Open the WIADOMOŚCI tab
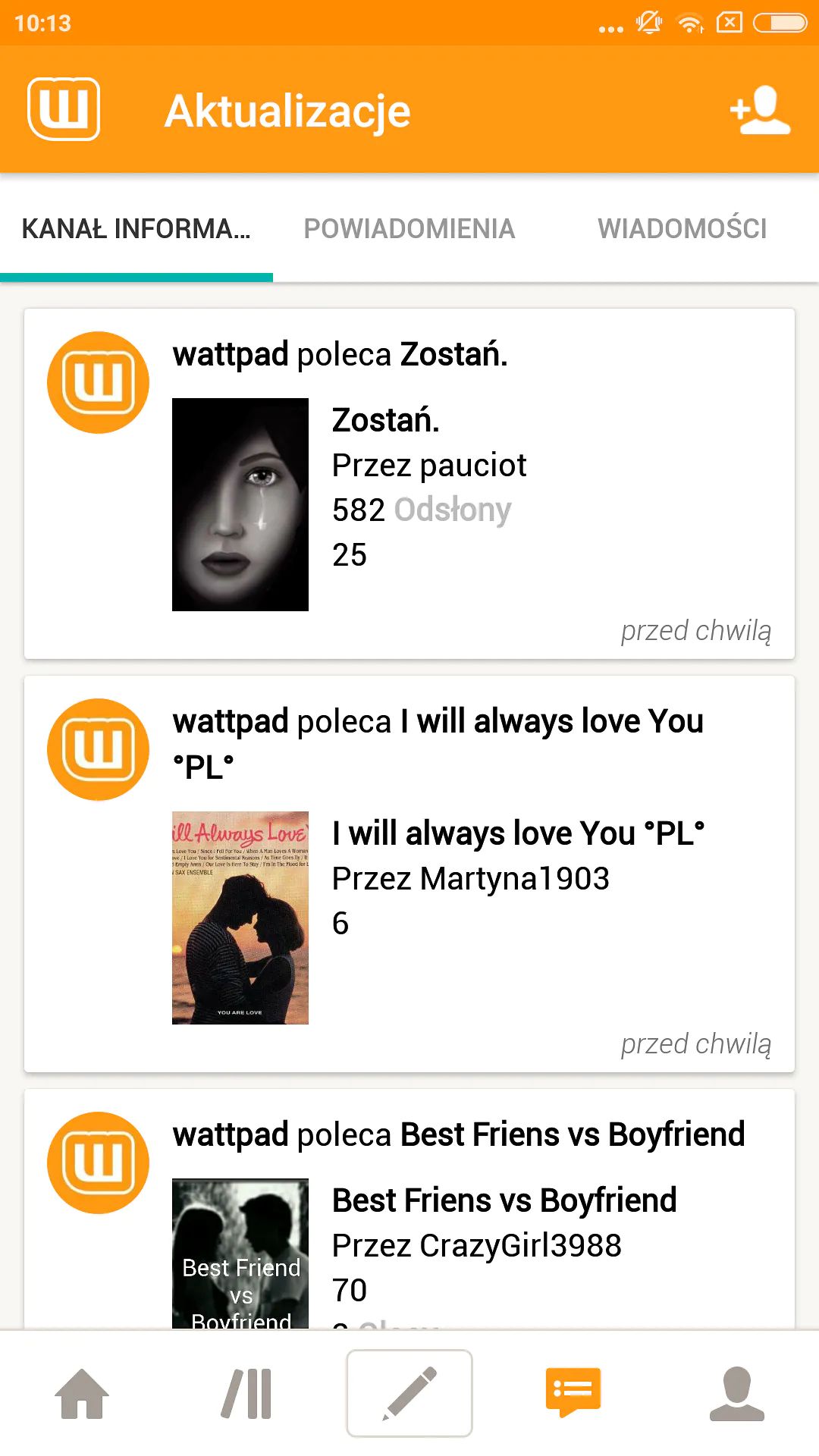The image size is (819, 1456). point(682,228)
